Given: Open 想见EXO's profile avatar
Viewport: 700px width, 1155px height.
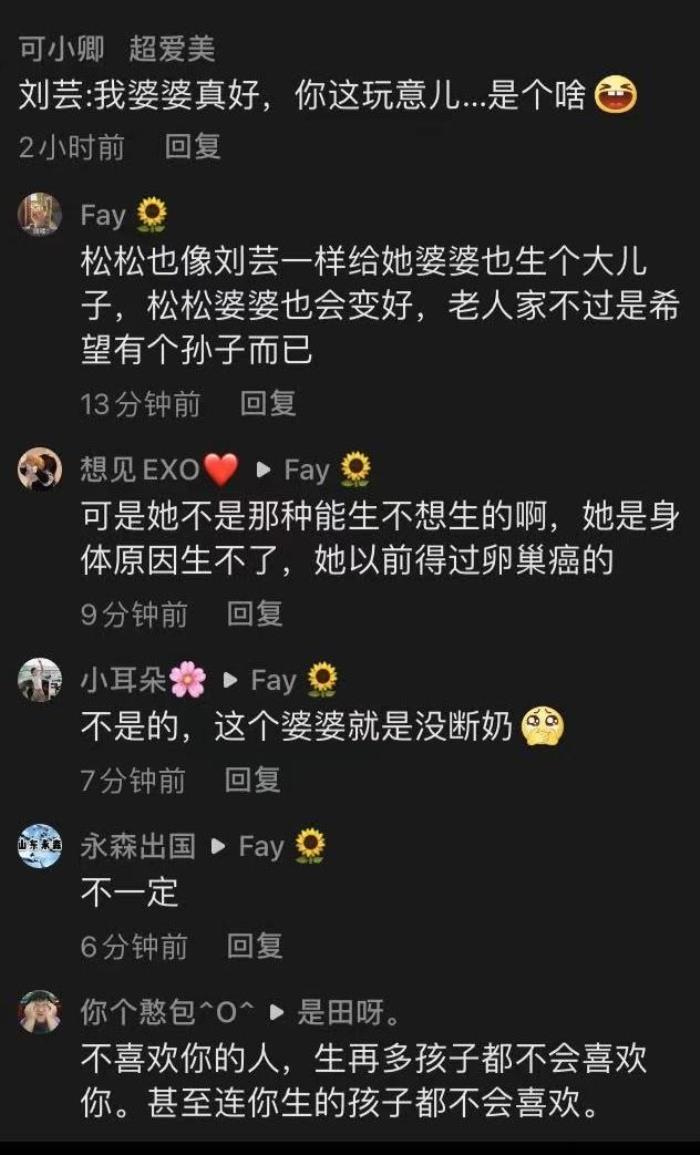Looking at the screenshot, I should 40,469.
